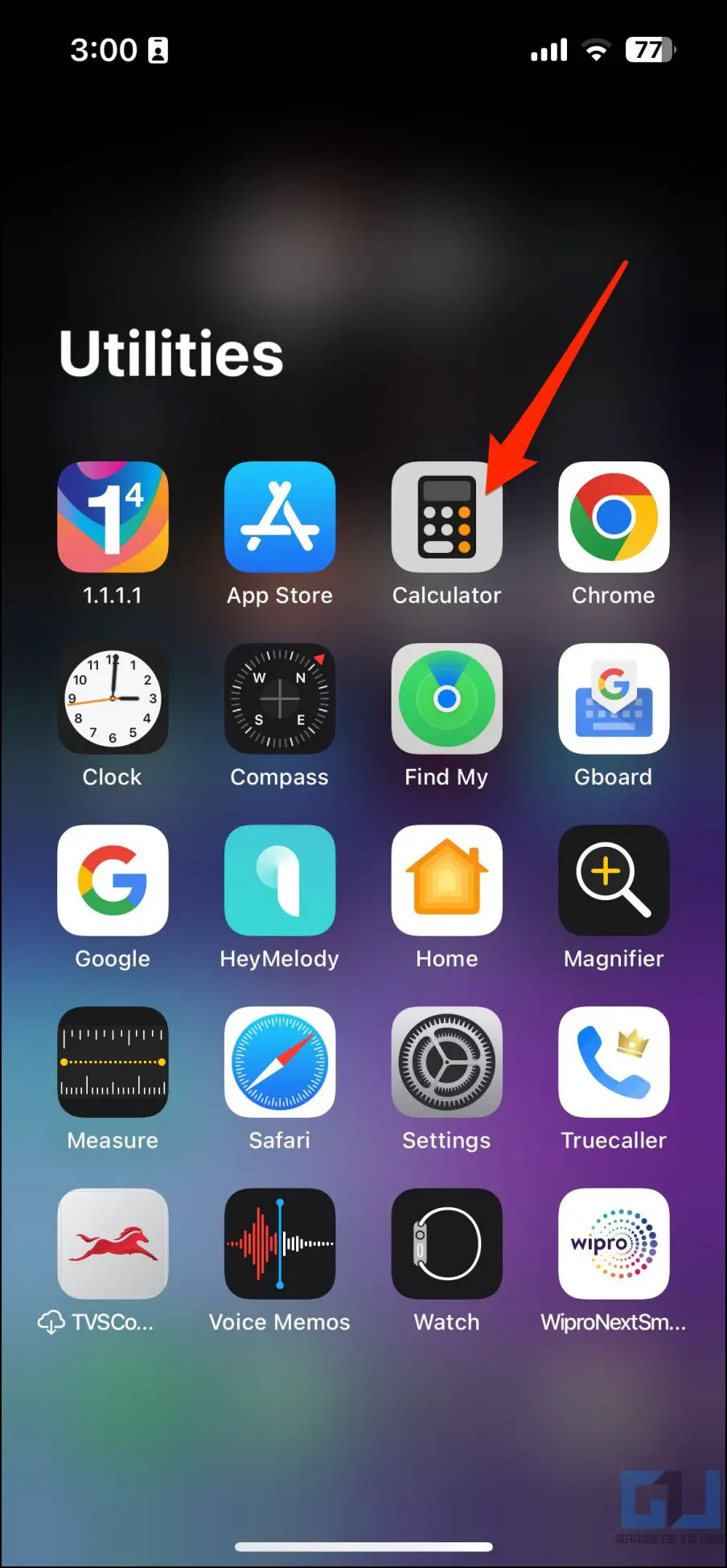Image resolution: width=727 pixels, height=1568 pixels.
Task: Launch the Magnifier app
Action: (614, 880)
